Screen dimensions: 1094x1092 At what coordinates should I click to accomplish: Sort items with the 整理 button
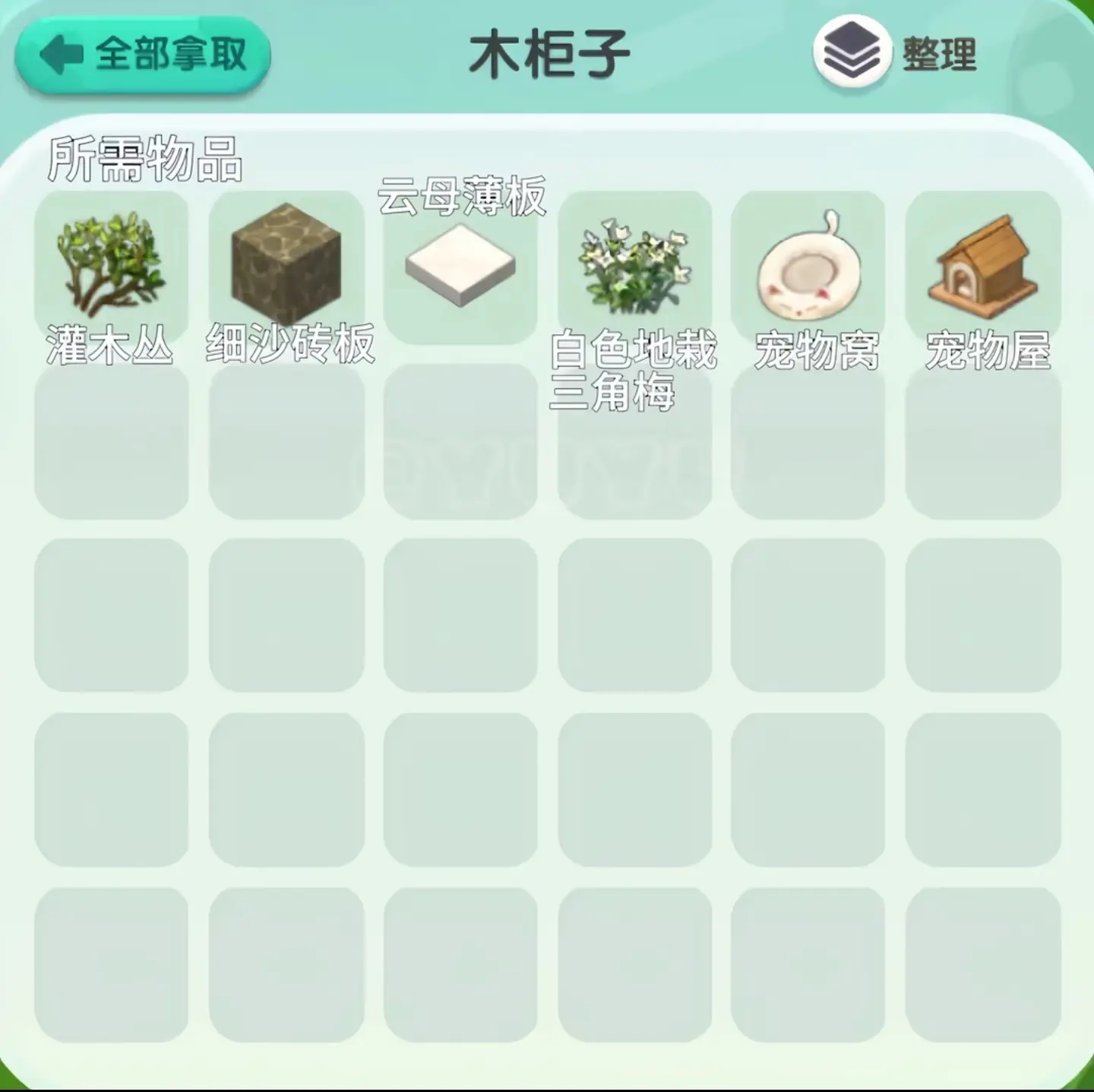pos(895,52)
